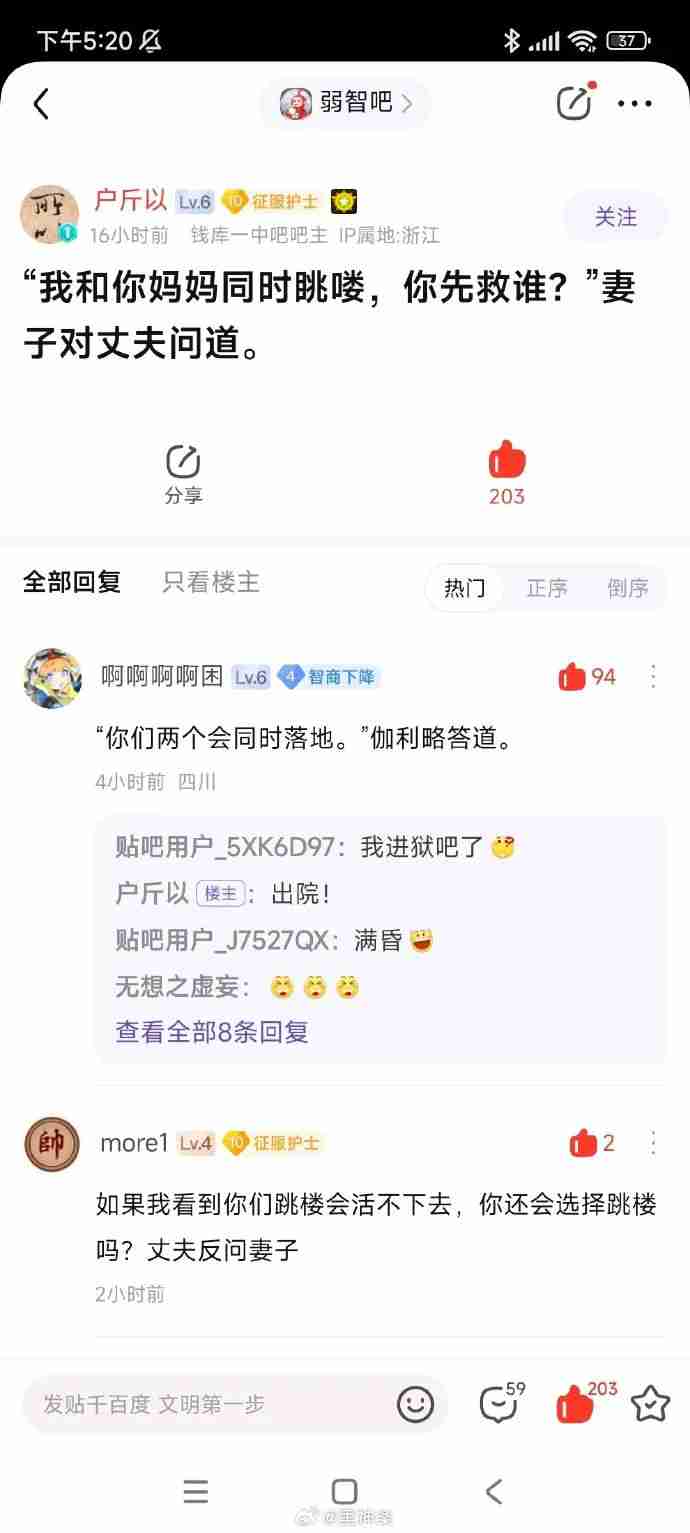Like the post with 203 likes
Viewport: 690px width, 1533px height.
coord(507,473)
